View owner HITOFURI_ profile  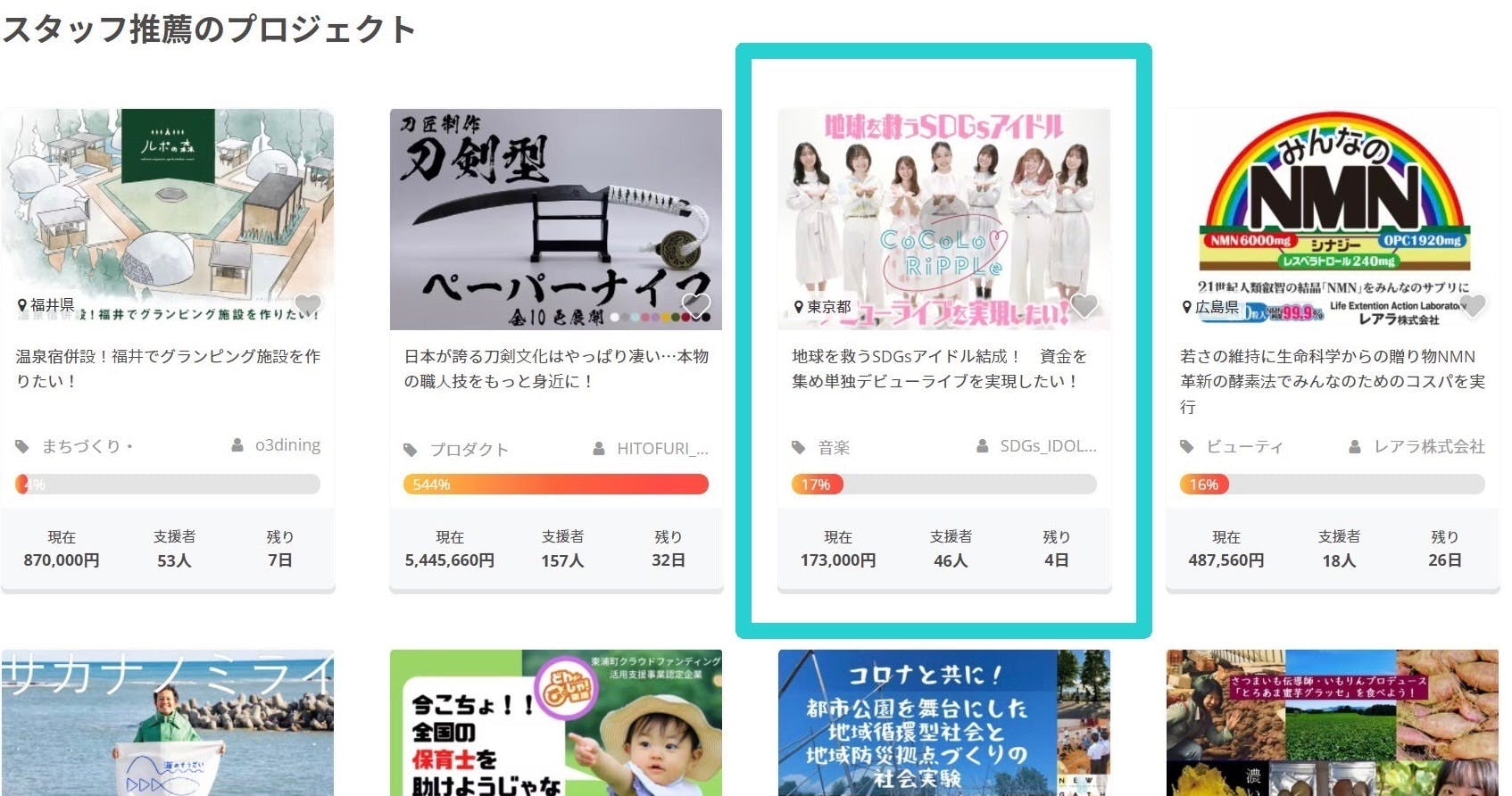coord(661,449)
